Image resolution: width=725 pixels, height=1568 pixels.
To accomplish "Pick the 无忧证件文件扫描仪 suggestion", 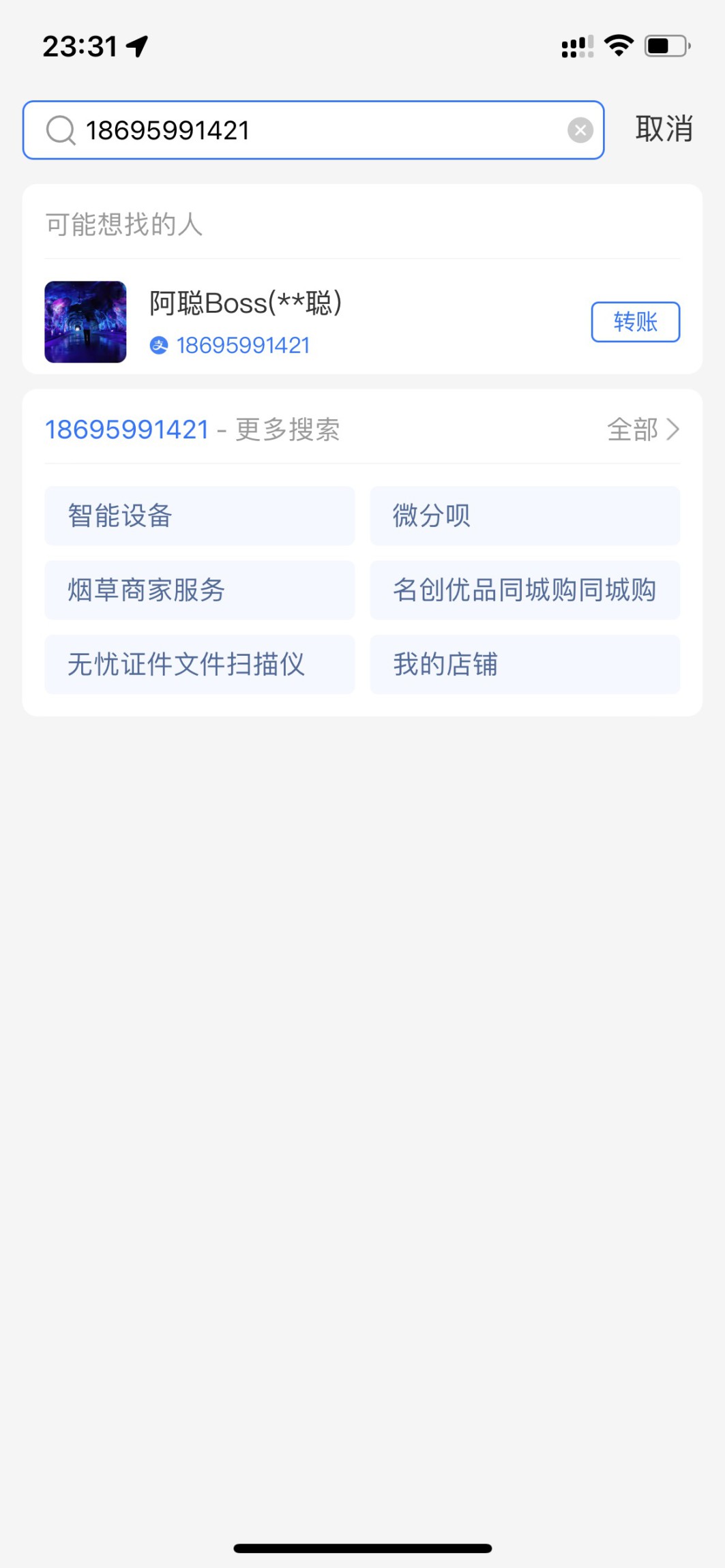I will tap(199, 665).
